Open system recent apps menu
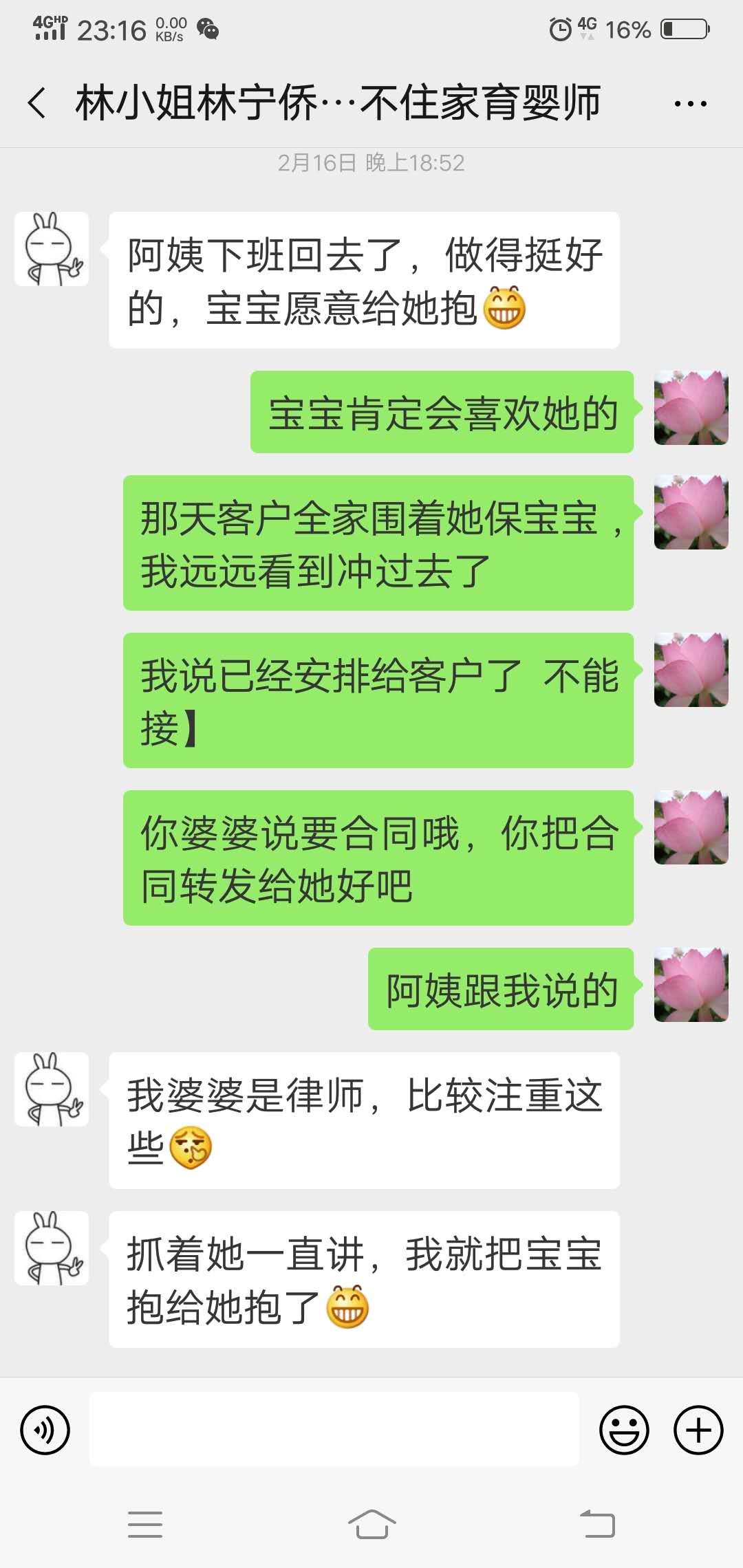Screen dimensions: 743x1568 pyautogui.click(x=145, y=1525)
